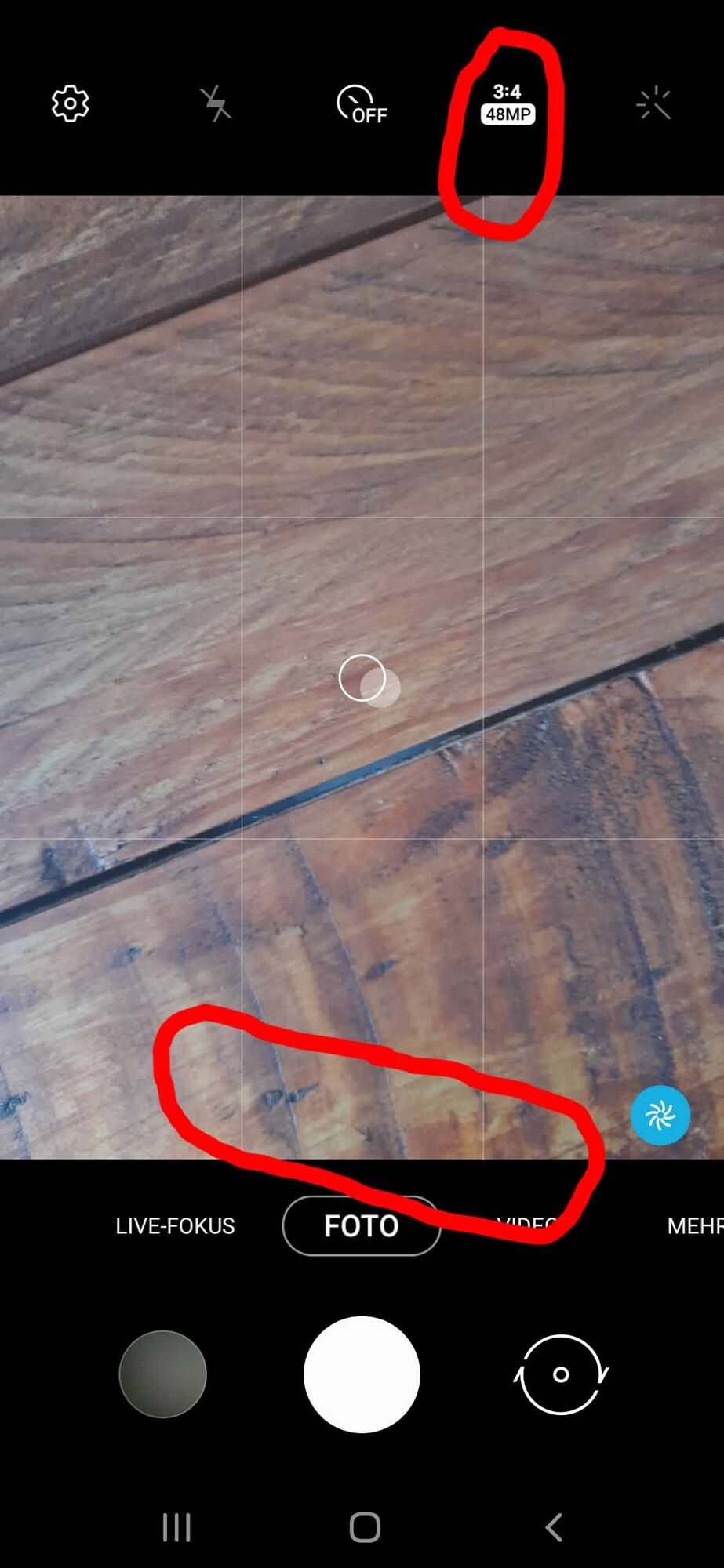Take a photo with the shutter button
The height and width of the screenshot is (1568, 724).
click(362, 1374)
